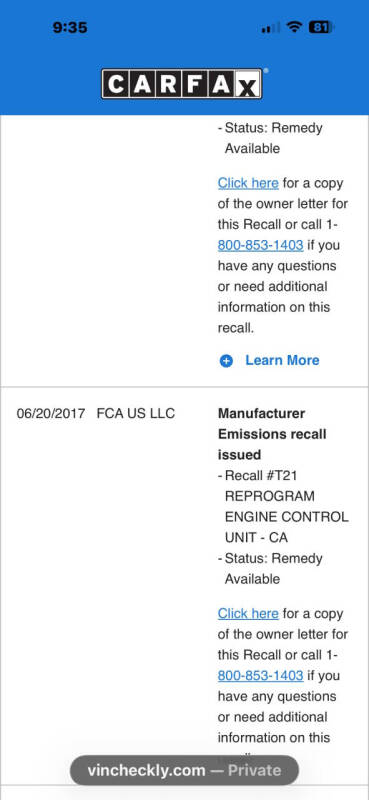Open Click here link above Learn More
The width and height of the screenshot is (369, 800).
(248, 183)
